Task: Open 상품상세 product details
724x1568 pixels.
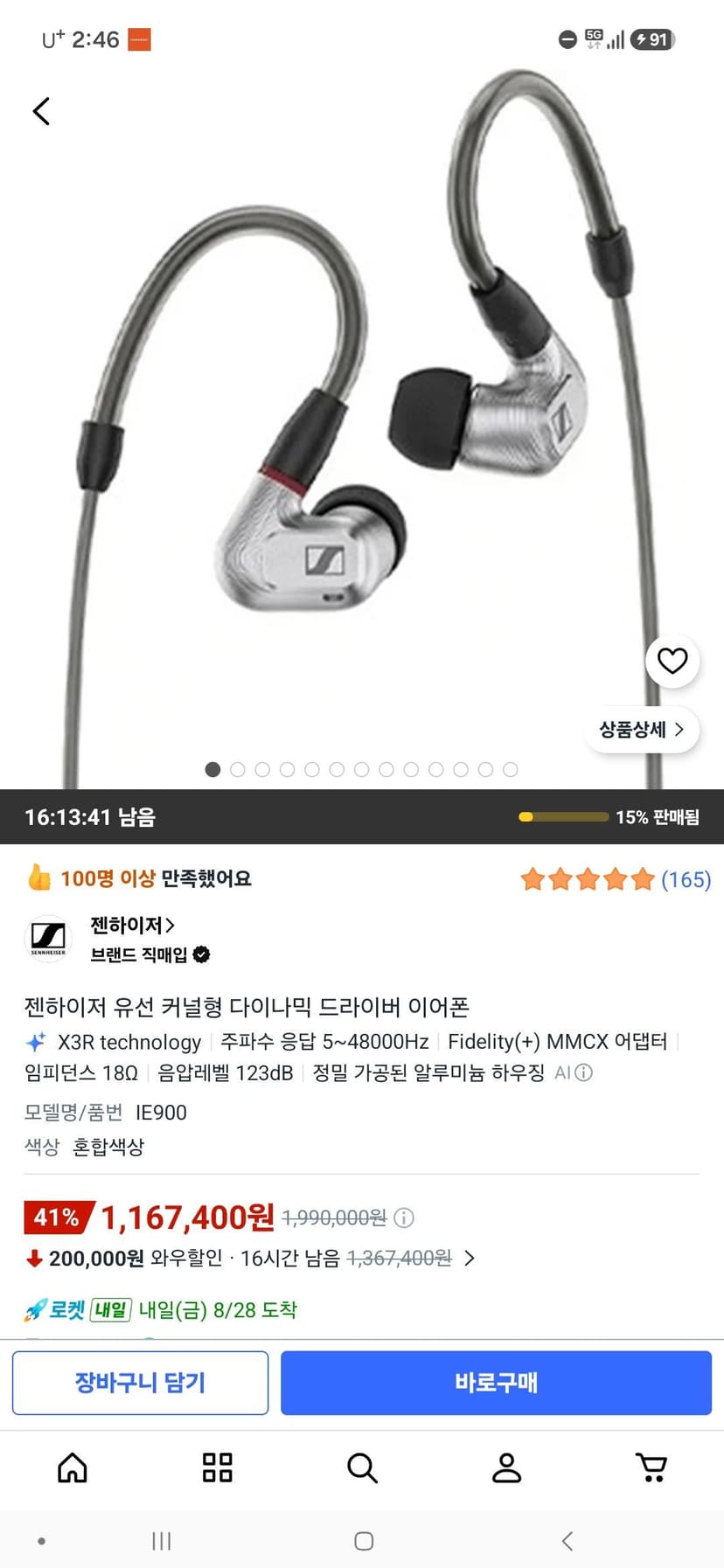Action: (642, 730)
